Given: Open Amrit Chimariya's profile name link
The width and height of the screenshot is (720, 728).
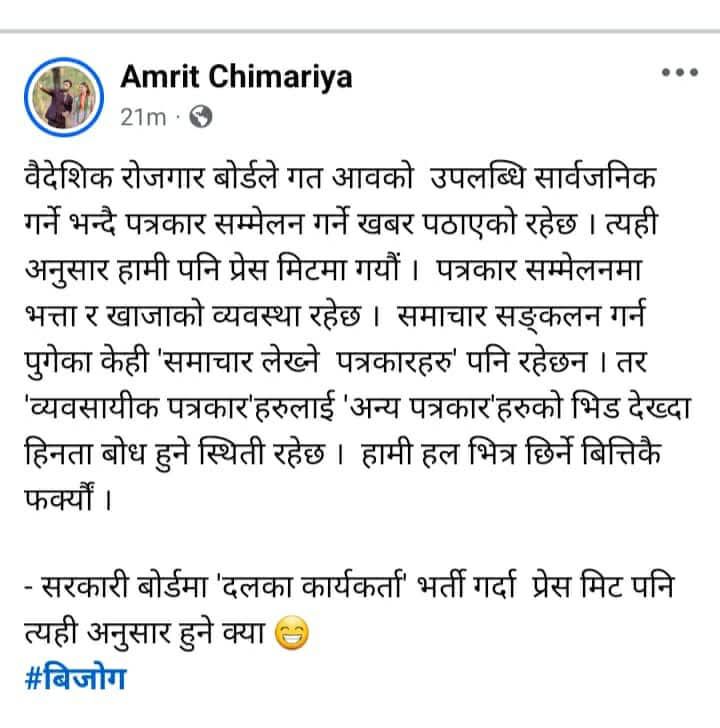Looking at the screenshot, I should [x=235, y=78].
